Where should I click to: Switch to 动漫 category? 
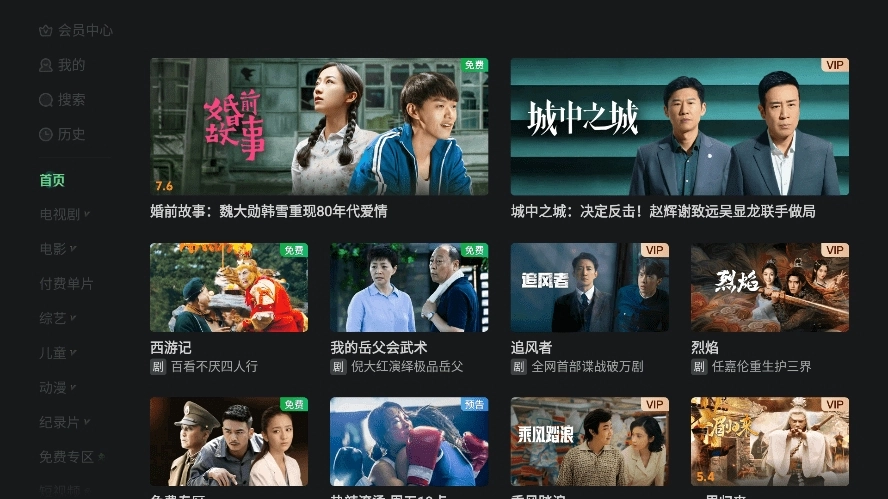tap(57, 387)
